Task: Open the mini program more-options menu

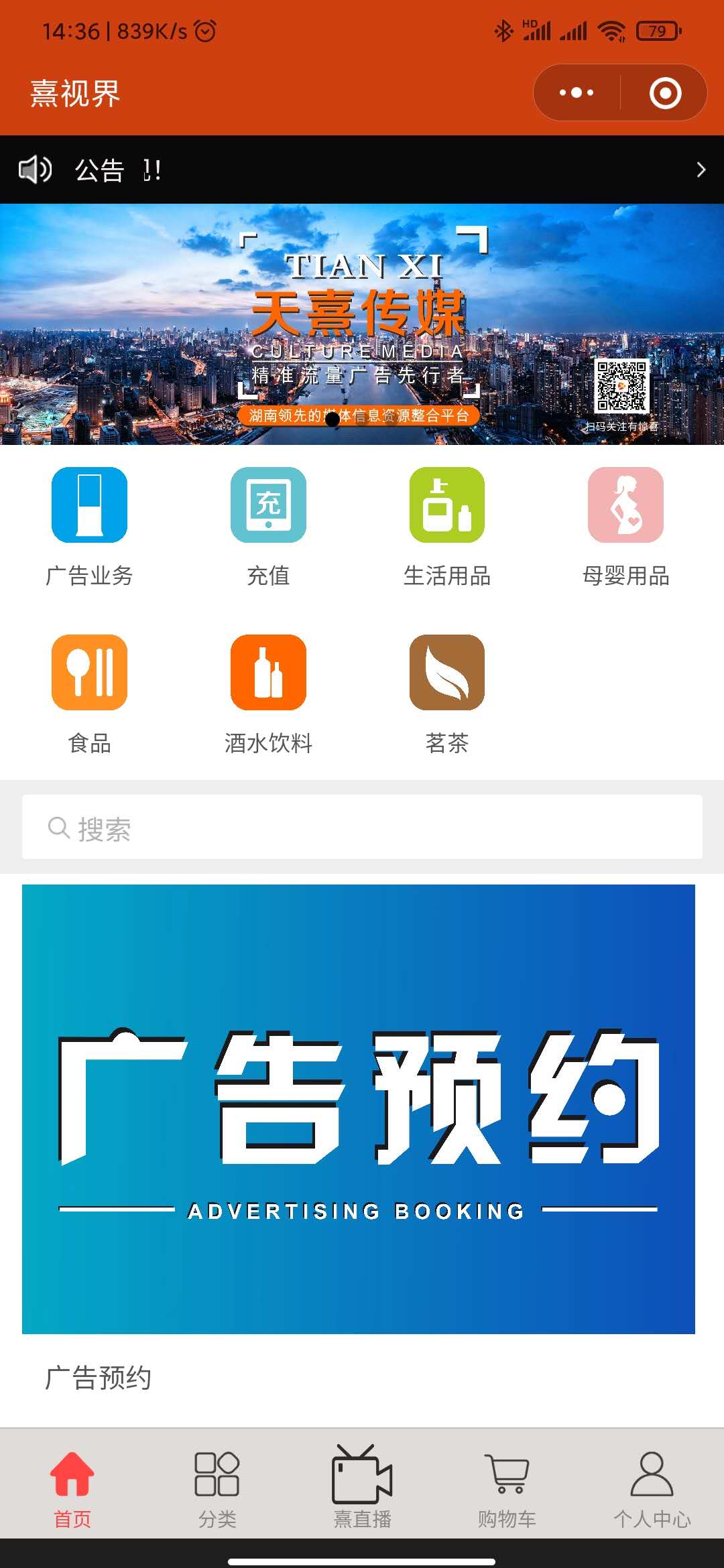Action: 577,92
